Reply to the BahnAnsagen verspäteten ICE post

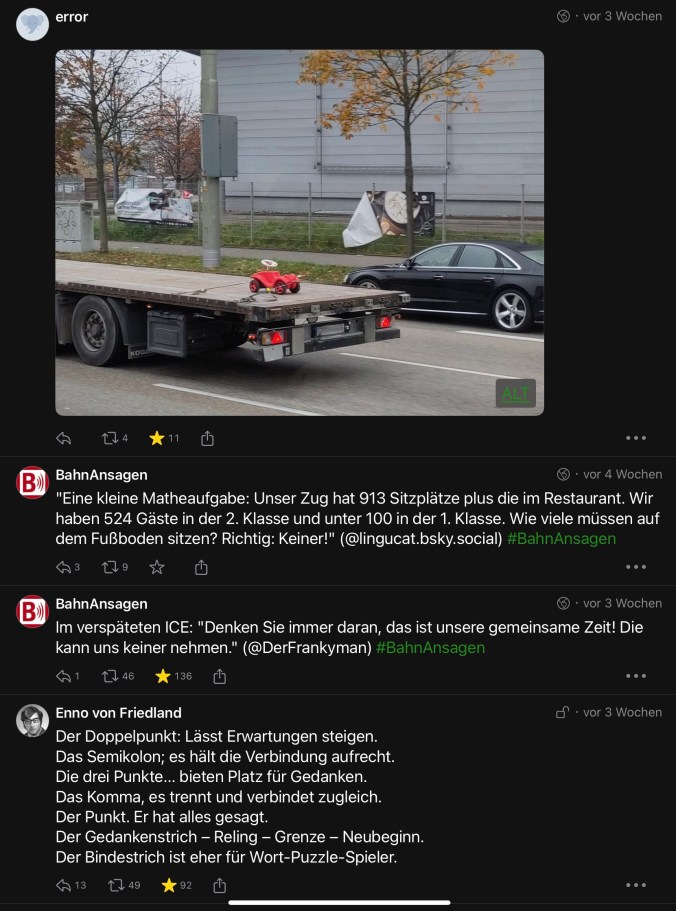[64, 676]
